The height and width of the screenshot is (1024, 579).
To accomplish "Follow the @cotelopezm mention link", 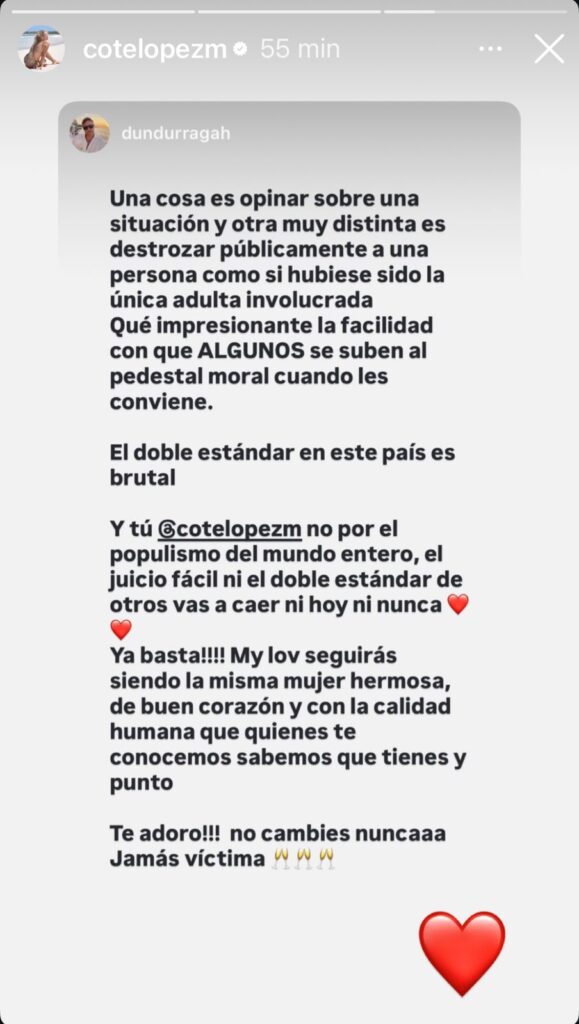I will [x=229, y=528].
